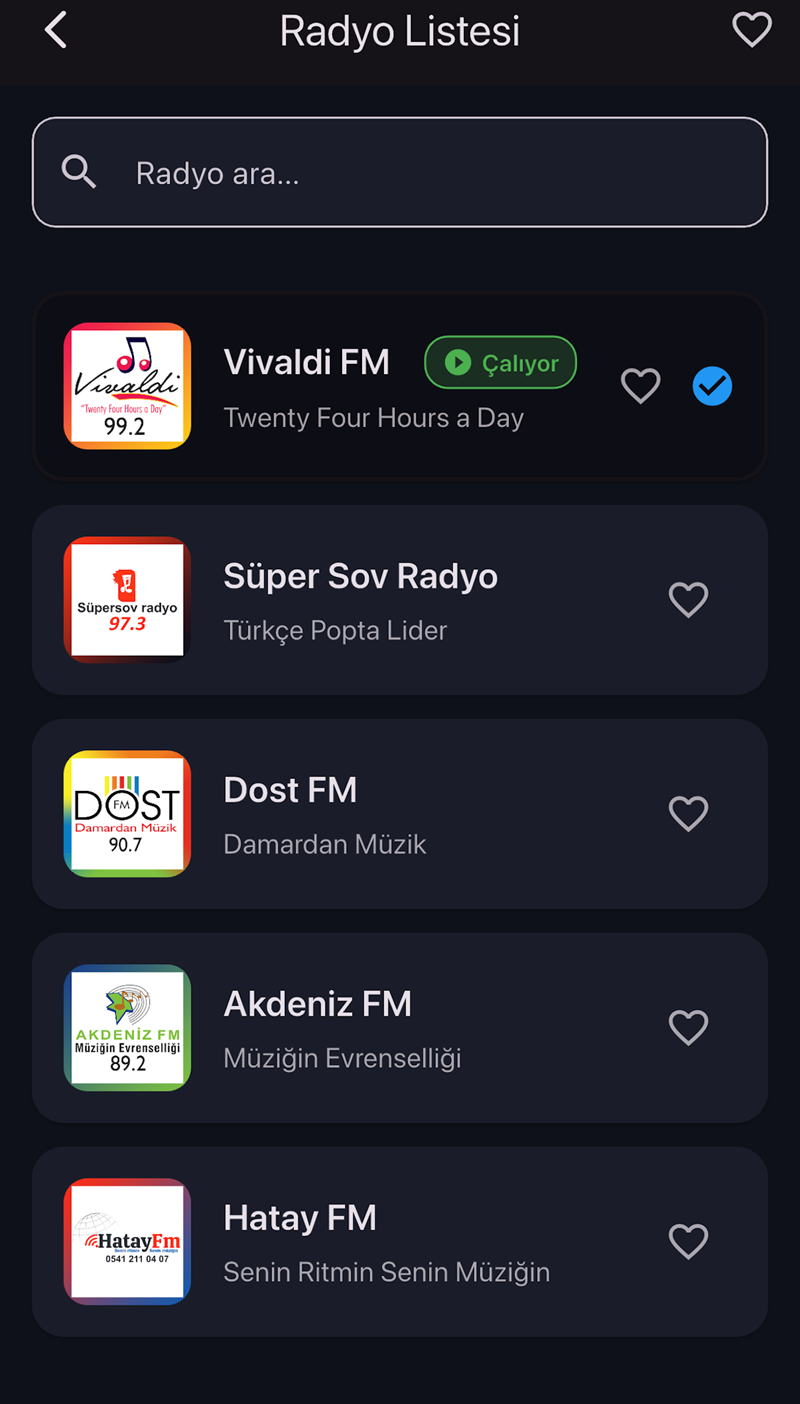
Task: Mark Akdeniz FM as a favorite
Action: (688, 1028)
